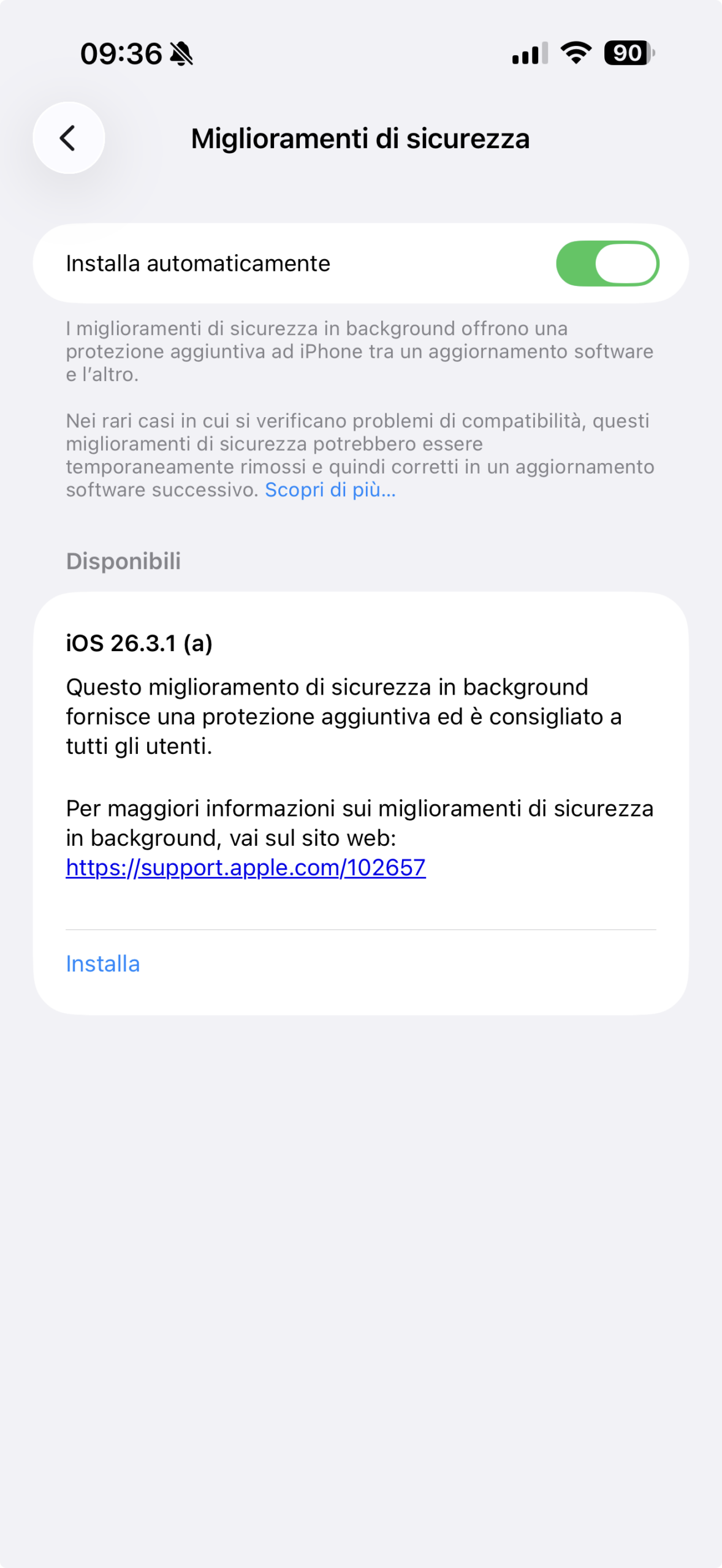The width and height of the screenshot is (722, 1568).
Task: Open the support.apple.com/102657 link
Action: [x=246, y=867]
